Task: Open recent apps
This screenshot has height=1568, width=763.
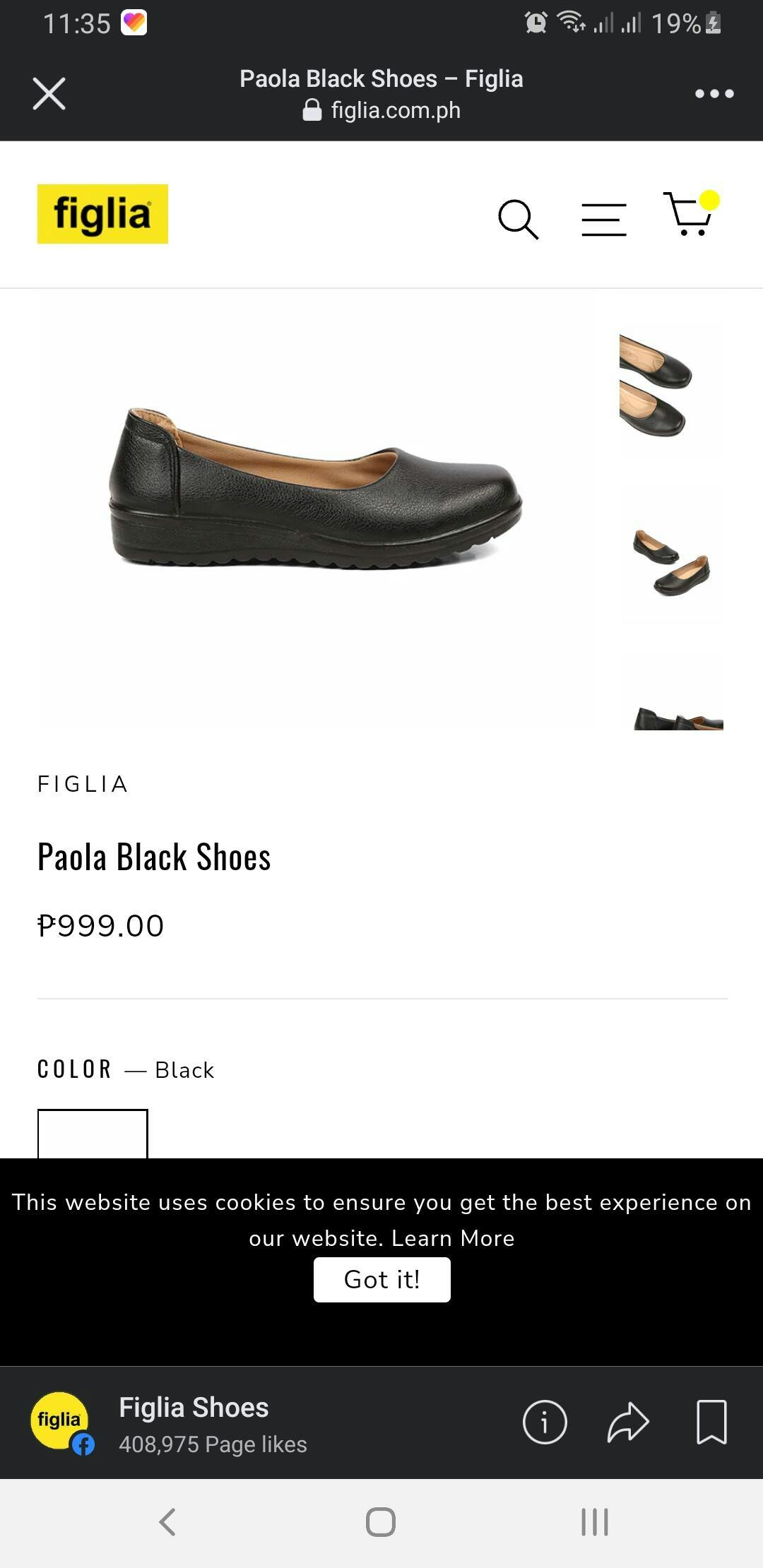Action: pyautogui.click(x=594, y=1522)
